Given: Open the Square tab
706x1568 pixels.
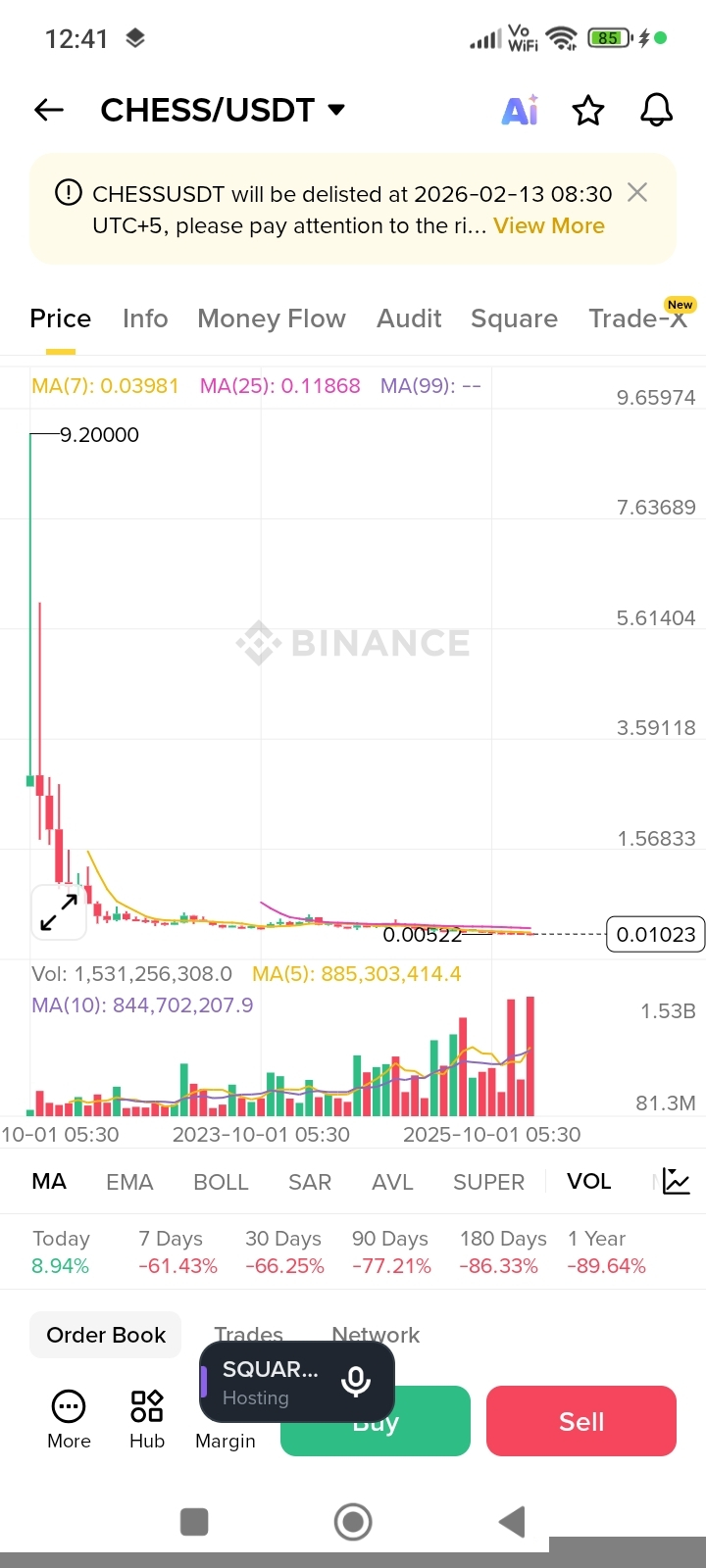Looking at the screenshot, I should [x=514, y=318].
